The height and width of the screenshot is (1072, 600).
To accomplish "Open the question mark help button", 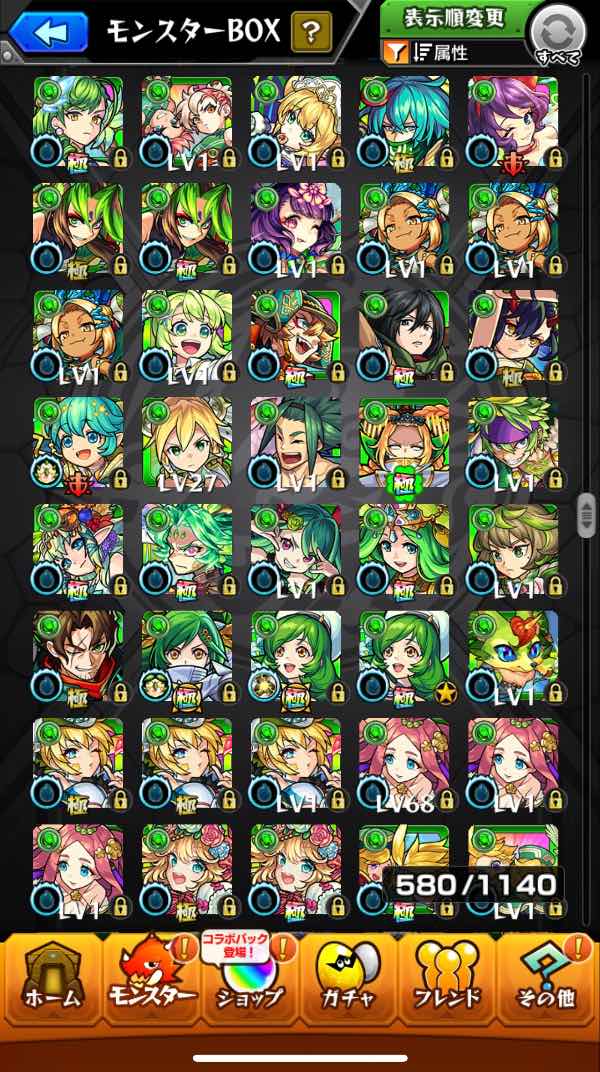I will [x=311, y=32].
